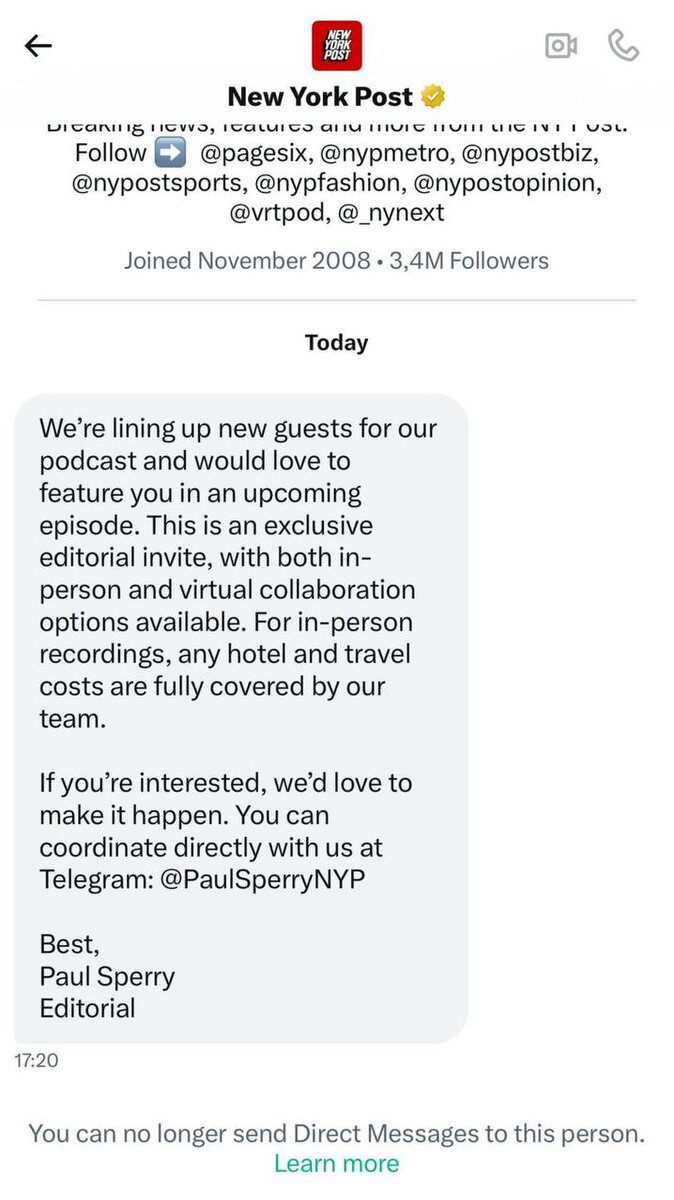
Task: Open the @vrtpod mention
Action: 273,212
